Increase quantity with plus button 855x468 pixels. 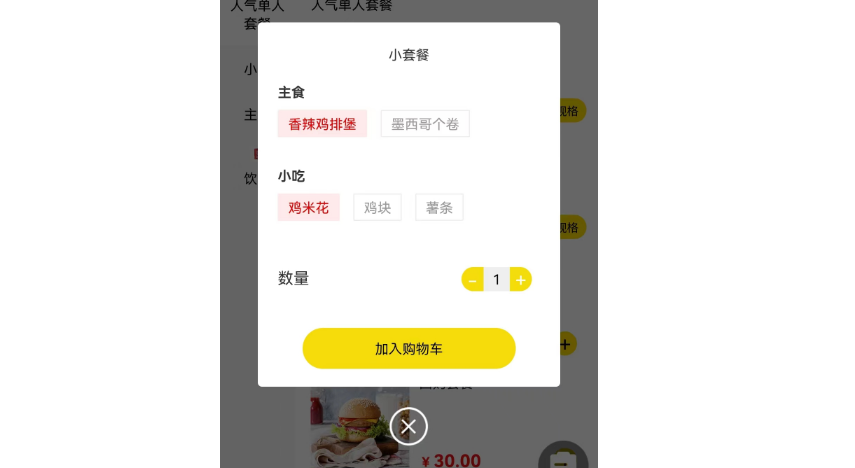coord(521,280)
